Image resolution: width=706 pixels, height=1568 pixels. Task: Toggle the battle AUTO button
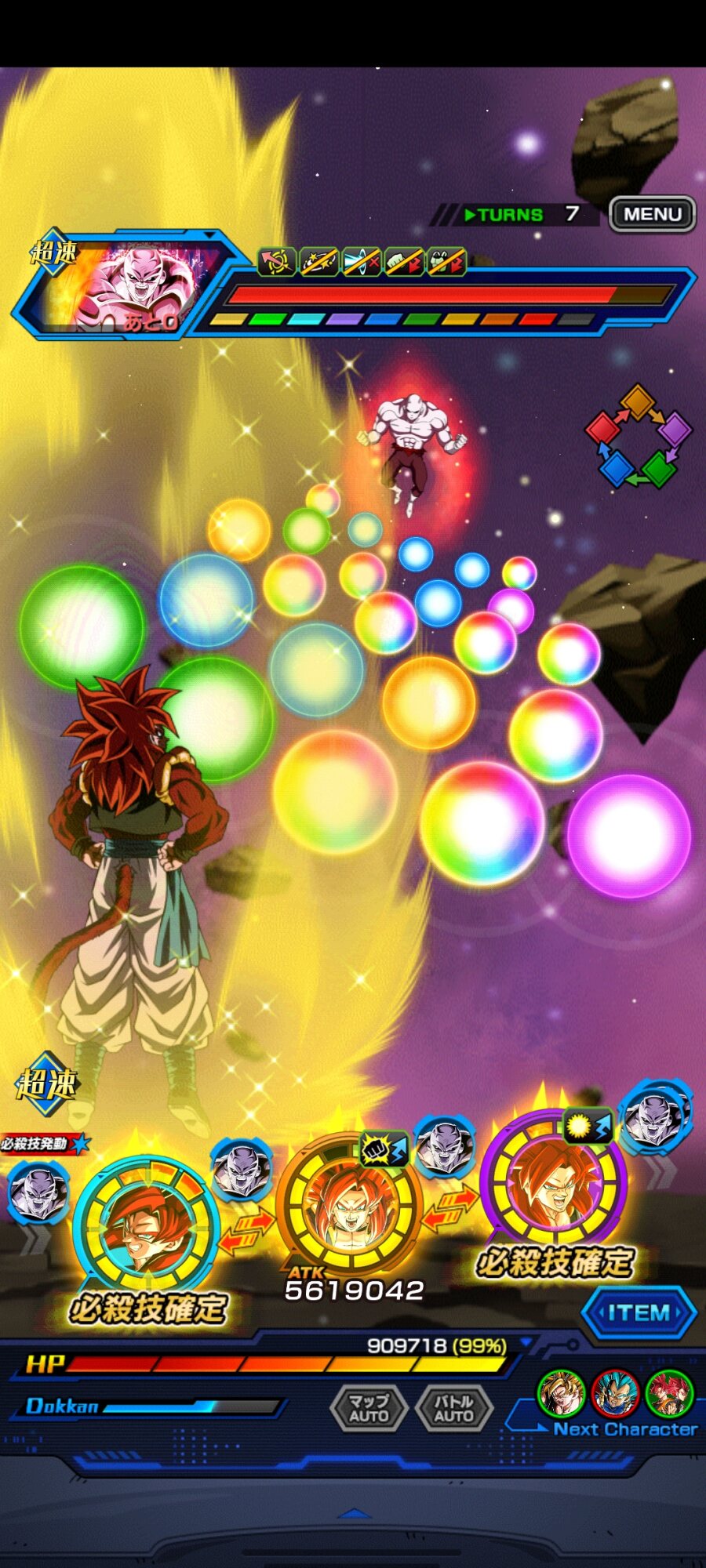(x=453, y=1407)
